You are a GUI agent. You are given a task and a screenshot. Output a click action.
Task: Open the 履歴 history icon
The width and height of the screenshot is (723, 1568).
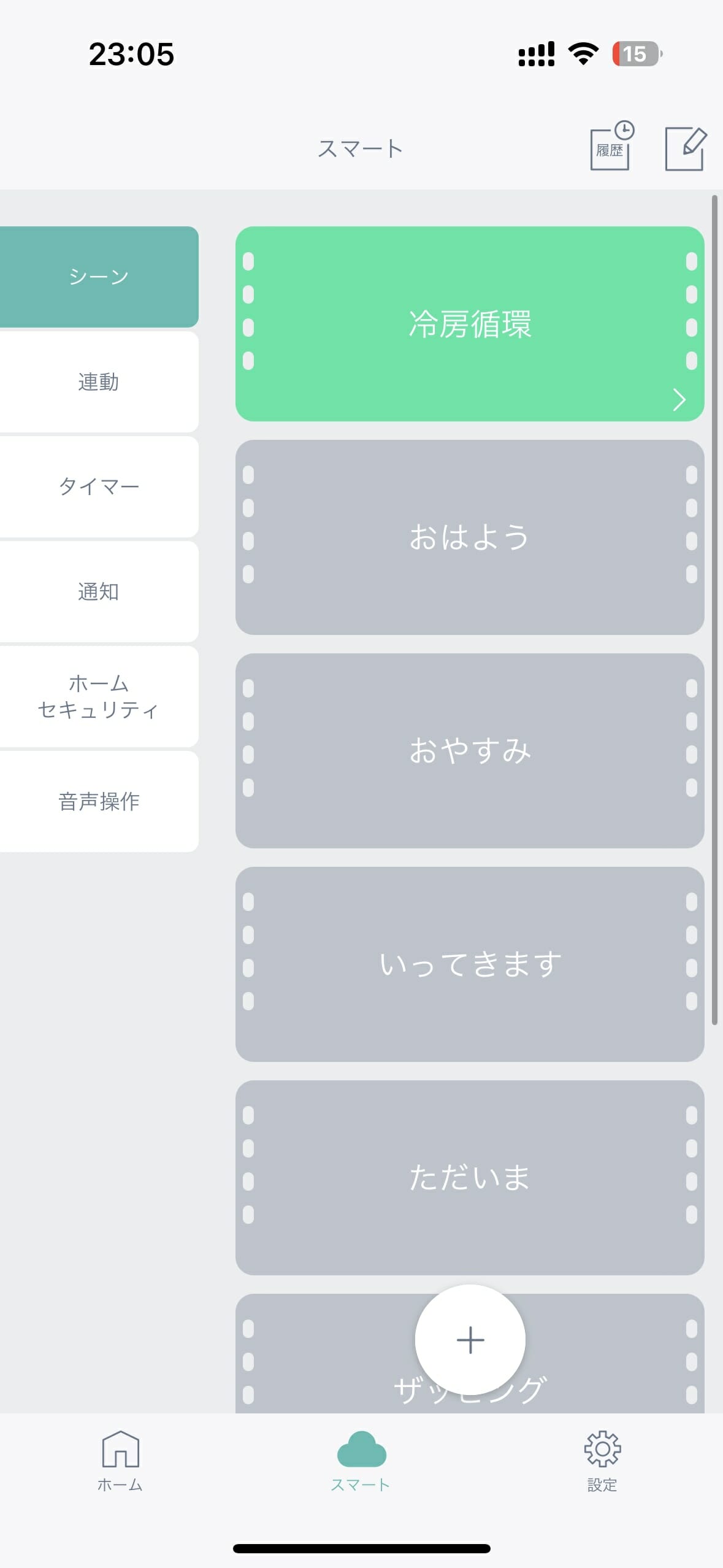(x=611, y=146)
